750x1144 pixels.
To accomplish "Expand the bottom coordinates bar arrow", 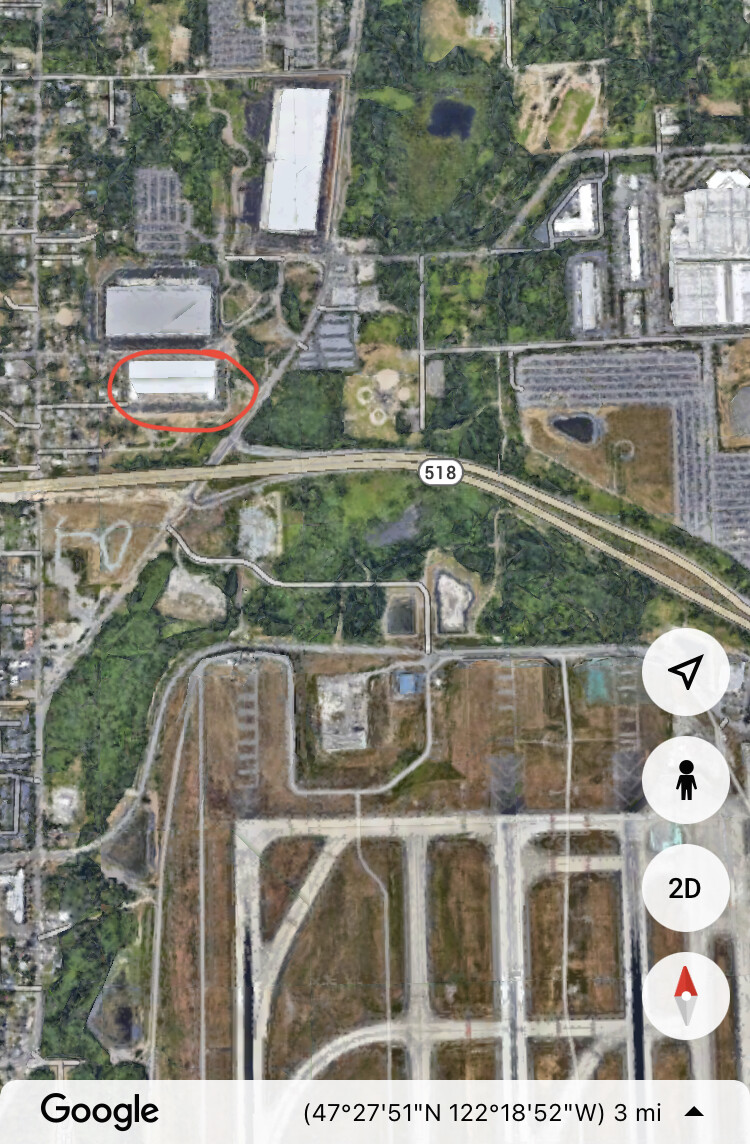I will point(694,1111).
